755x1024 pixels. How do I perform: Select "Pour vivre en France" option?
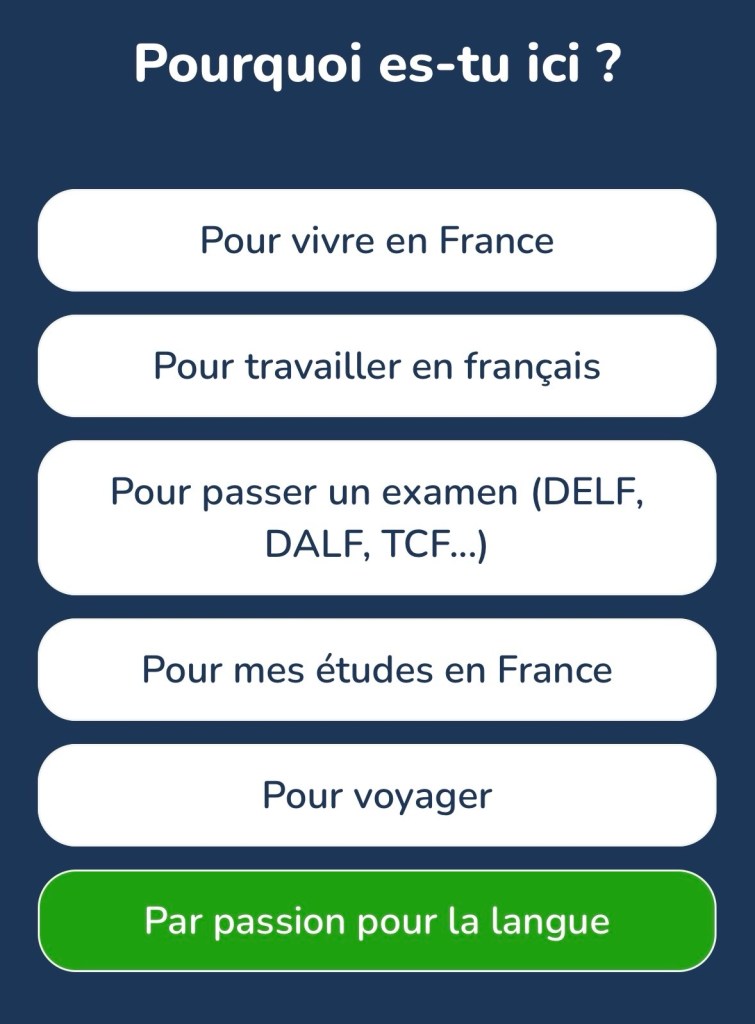coord(377,240)
